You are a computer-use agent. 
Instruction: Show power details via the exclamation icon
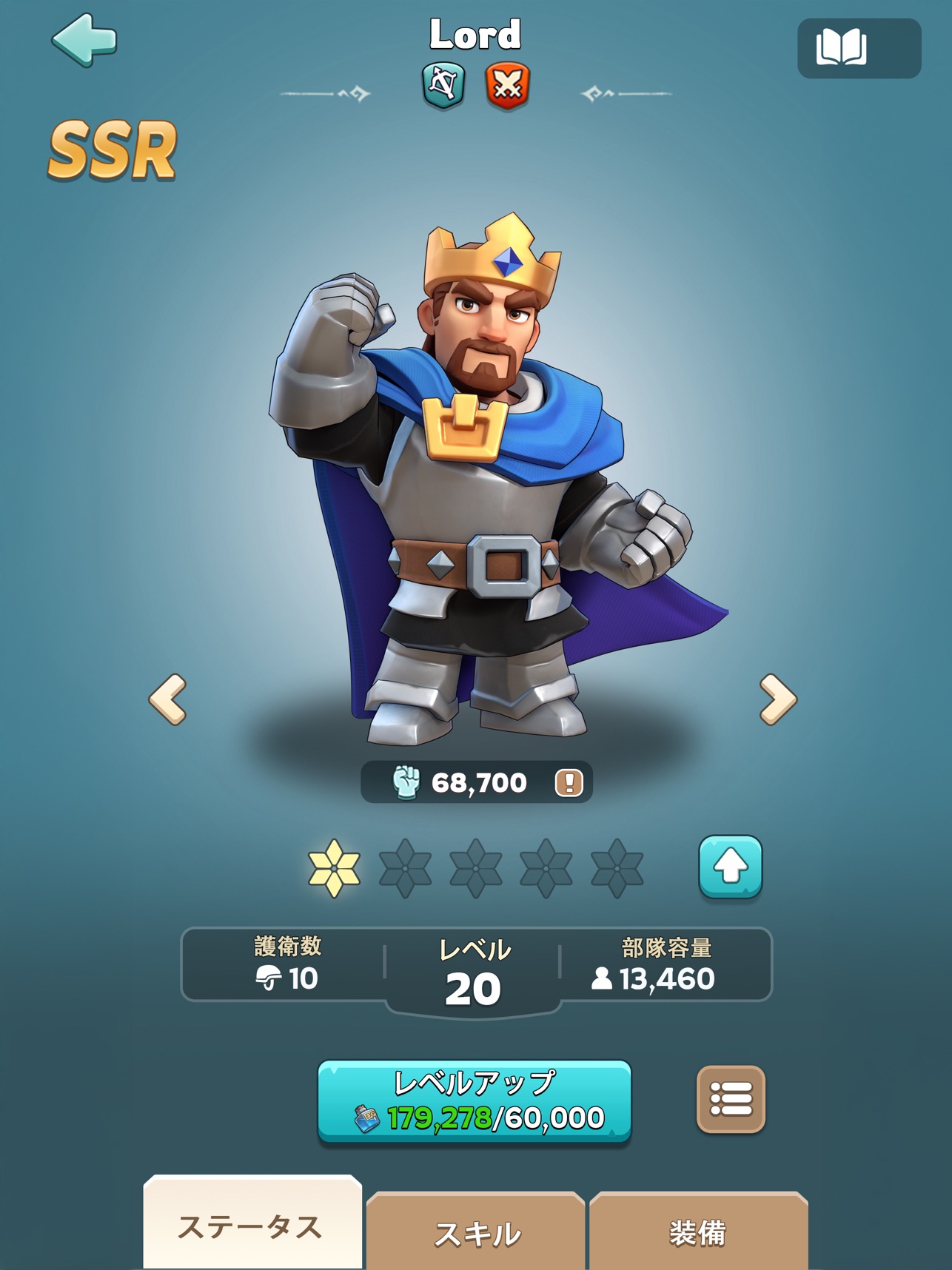(569, 782)
